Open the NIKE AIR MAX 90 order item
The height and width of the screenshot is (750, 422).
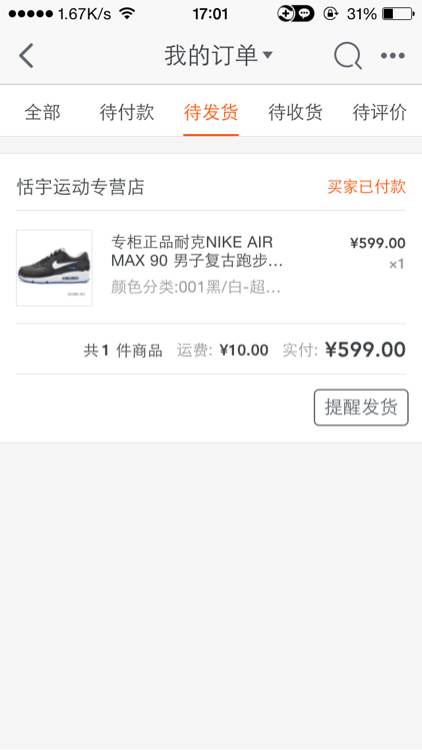coord(211,267)
